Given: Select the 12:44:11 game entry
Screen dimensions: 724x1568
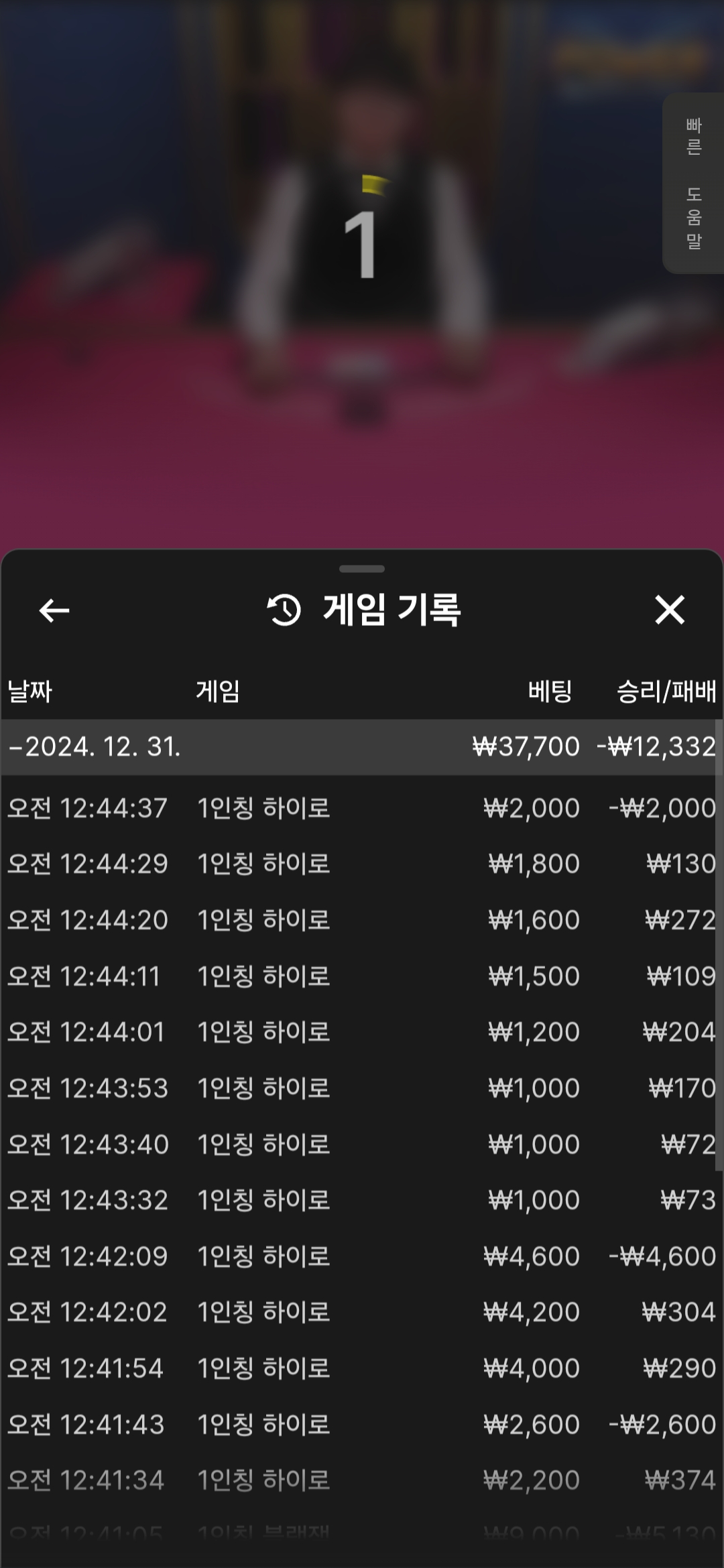Looking at the screenshot, I should pyautogui.click(x=362, y=976).
